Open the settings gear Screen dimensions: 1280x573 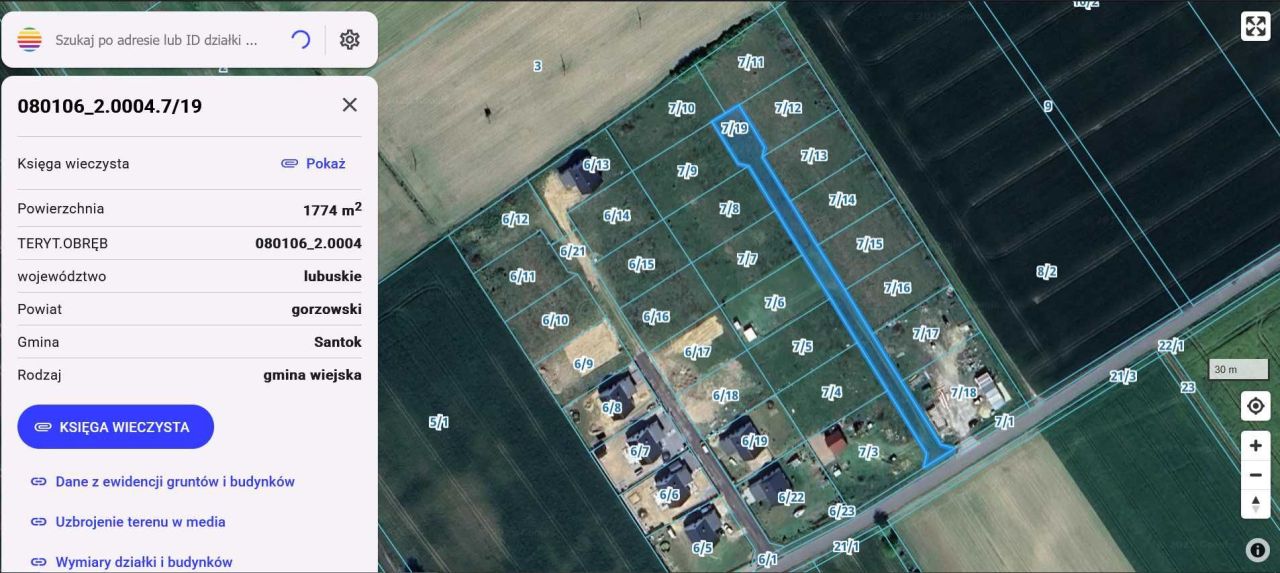(349, 40)
